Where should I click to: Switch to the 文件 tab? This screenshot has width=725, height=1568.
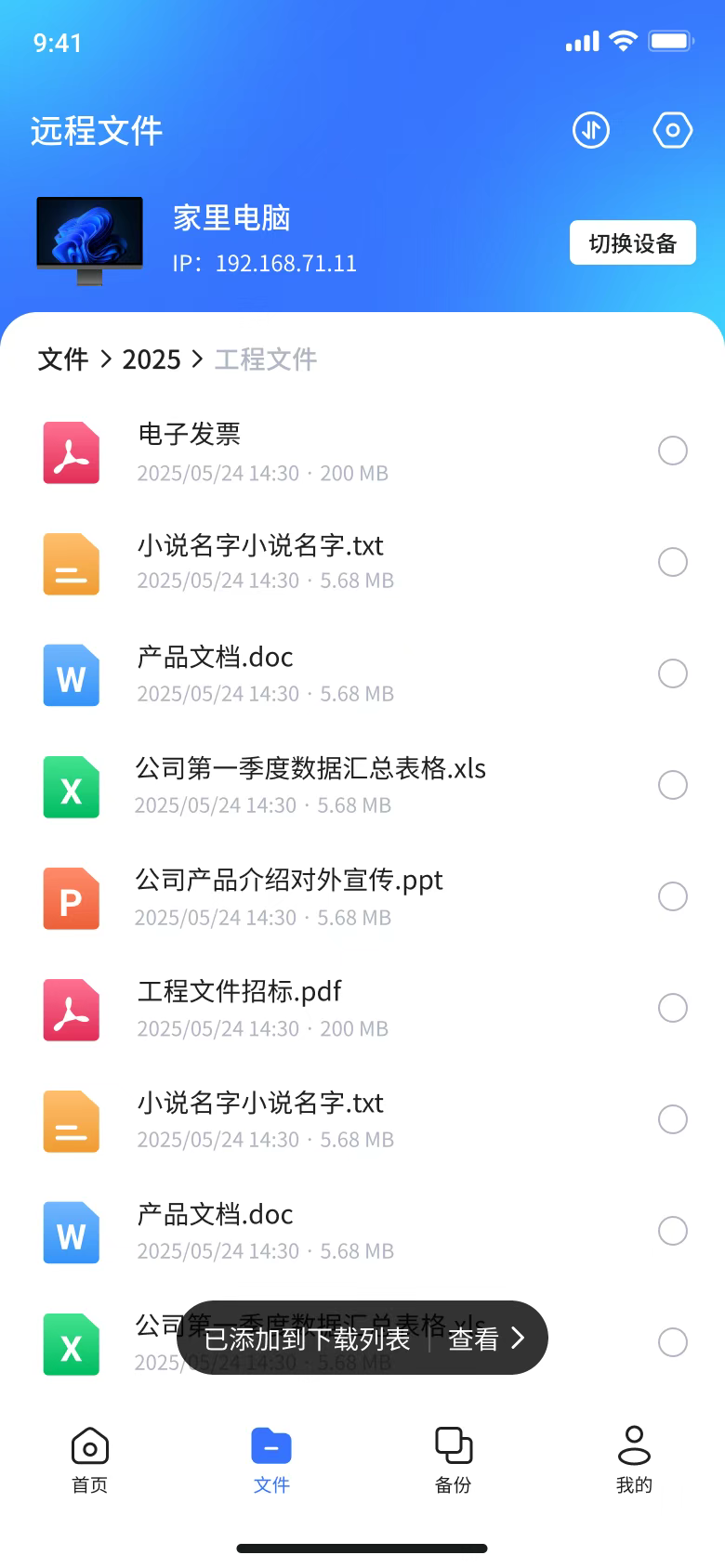point(271,1460)
